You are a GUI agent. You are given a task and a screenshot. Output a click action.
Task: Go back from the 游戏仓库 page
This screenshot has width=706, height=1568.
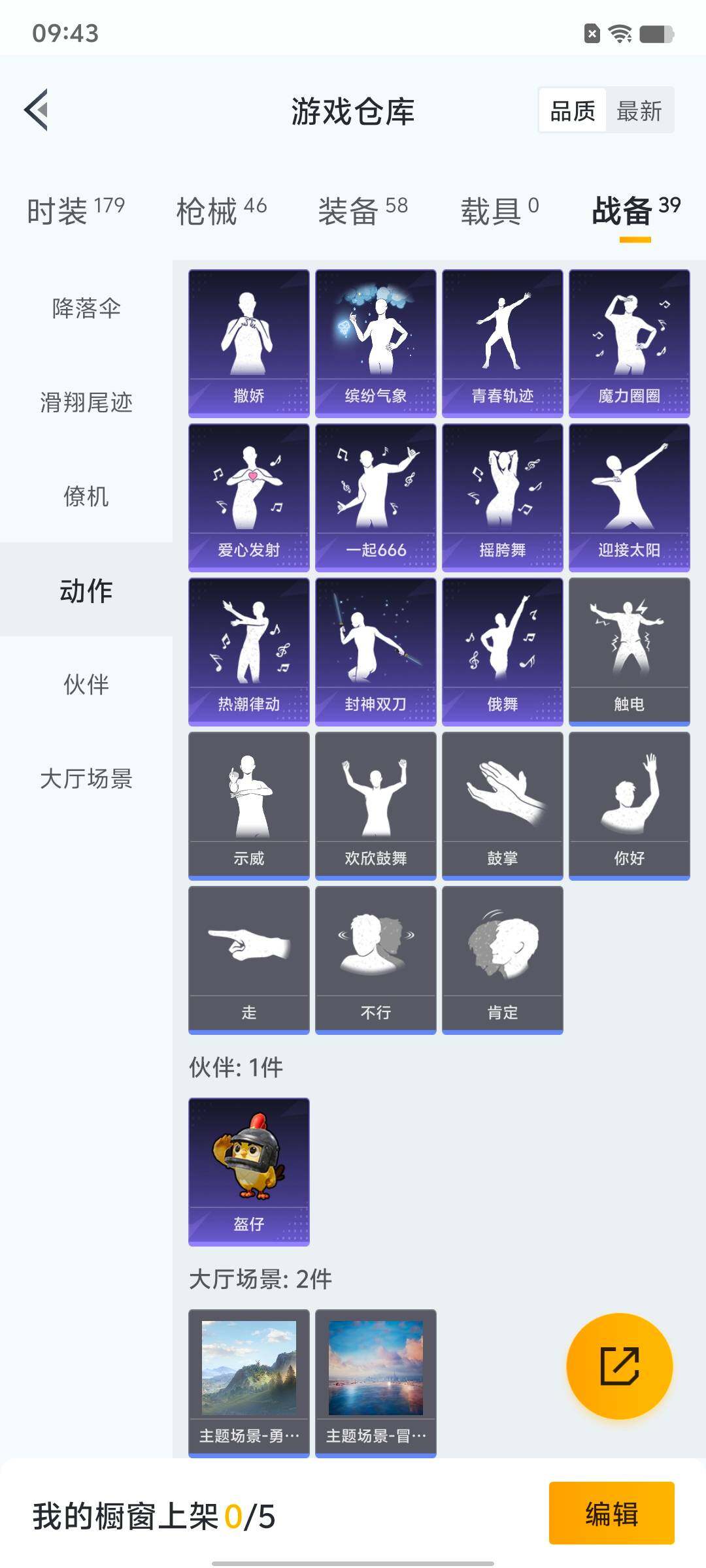[x=37, y=110]
